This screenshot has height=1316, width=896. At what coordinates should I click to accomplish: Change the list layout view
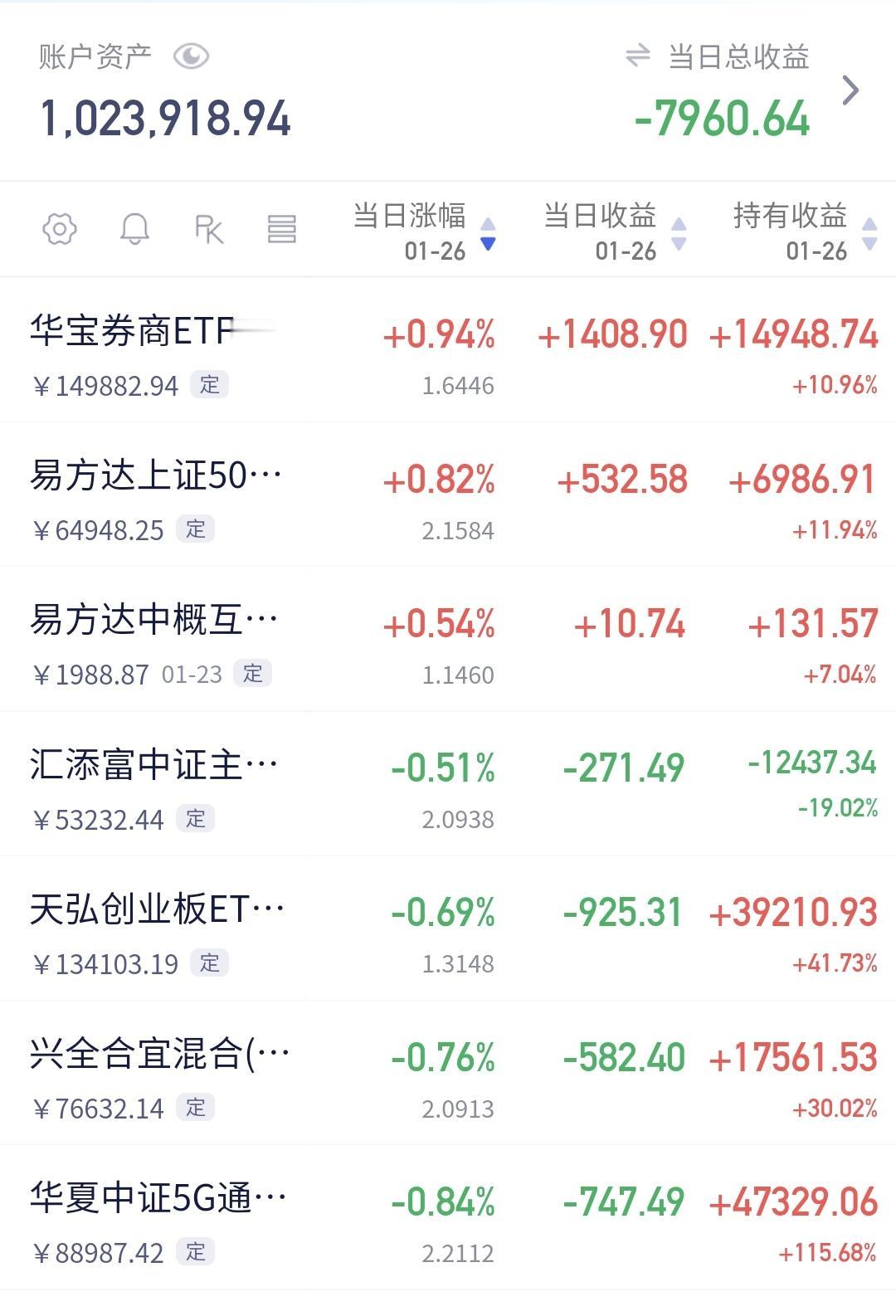click(282, 229)
